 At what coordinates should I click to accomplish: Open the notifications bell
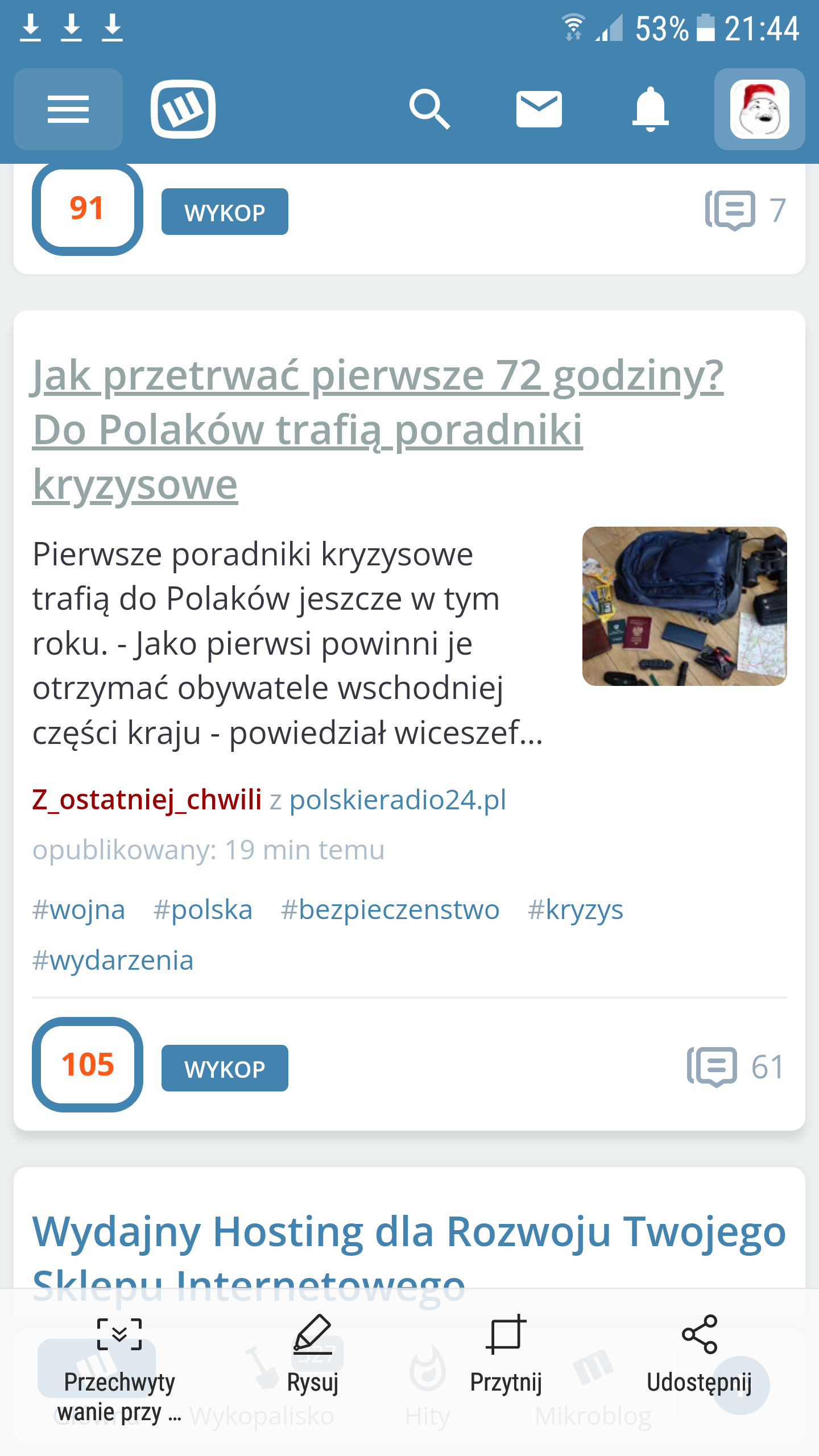point(650,109)
